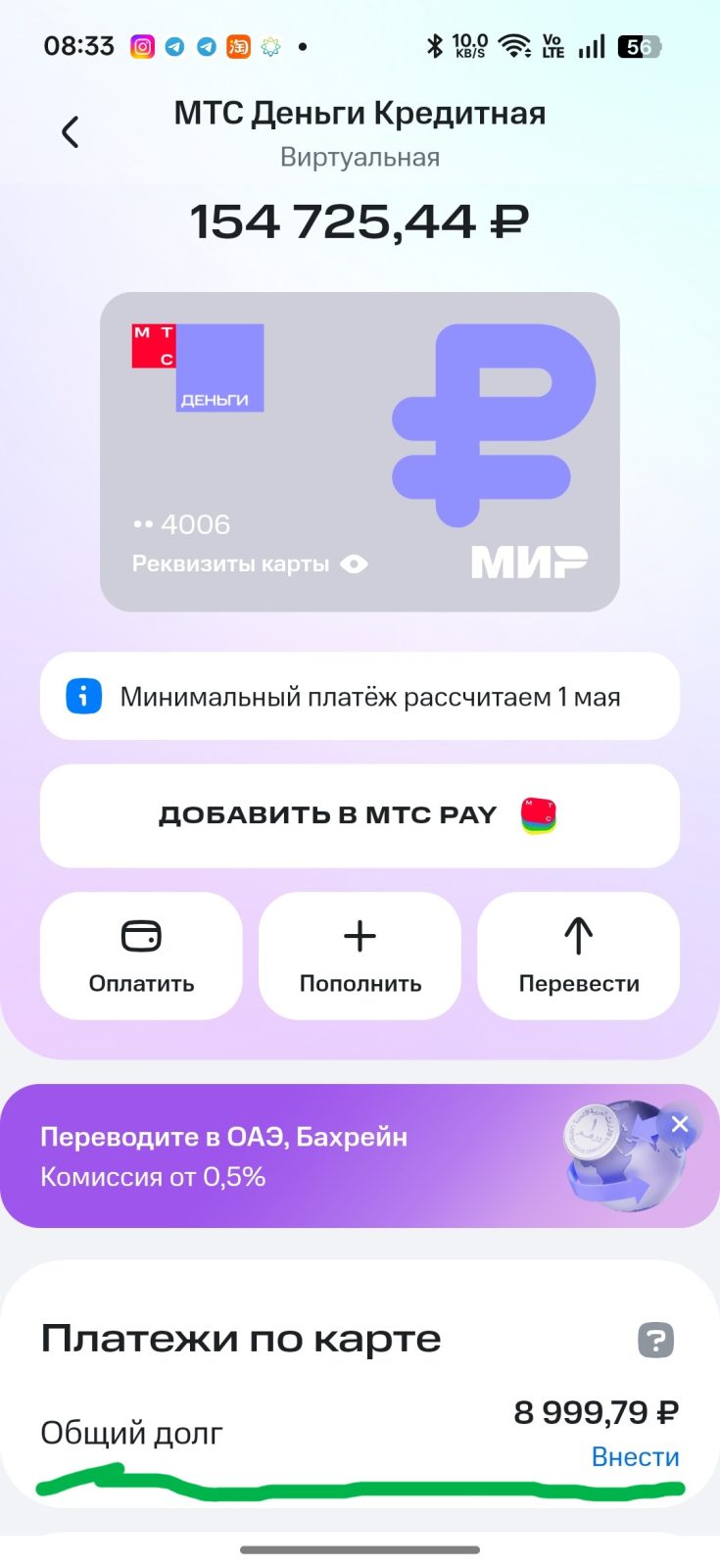The image size is (720, 1568).
Task: Start a transfer with Перевести
Action: 578,955
